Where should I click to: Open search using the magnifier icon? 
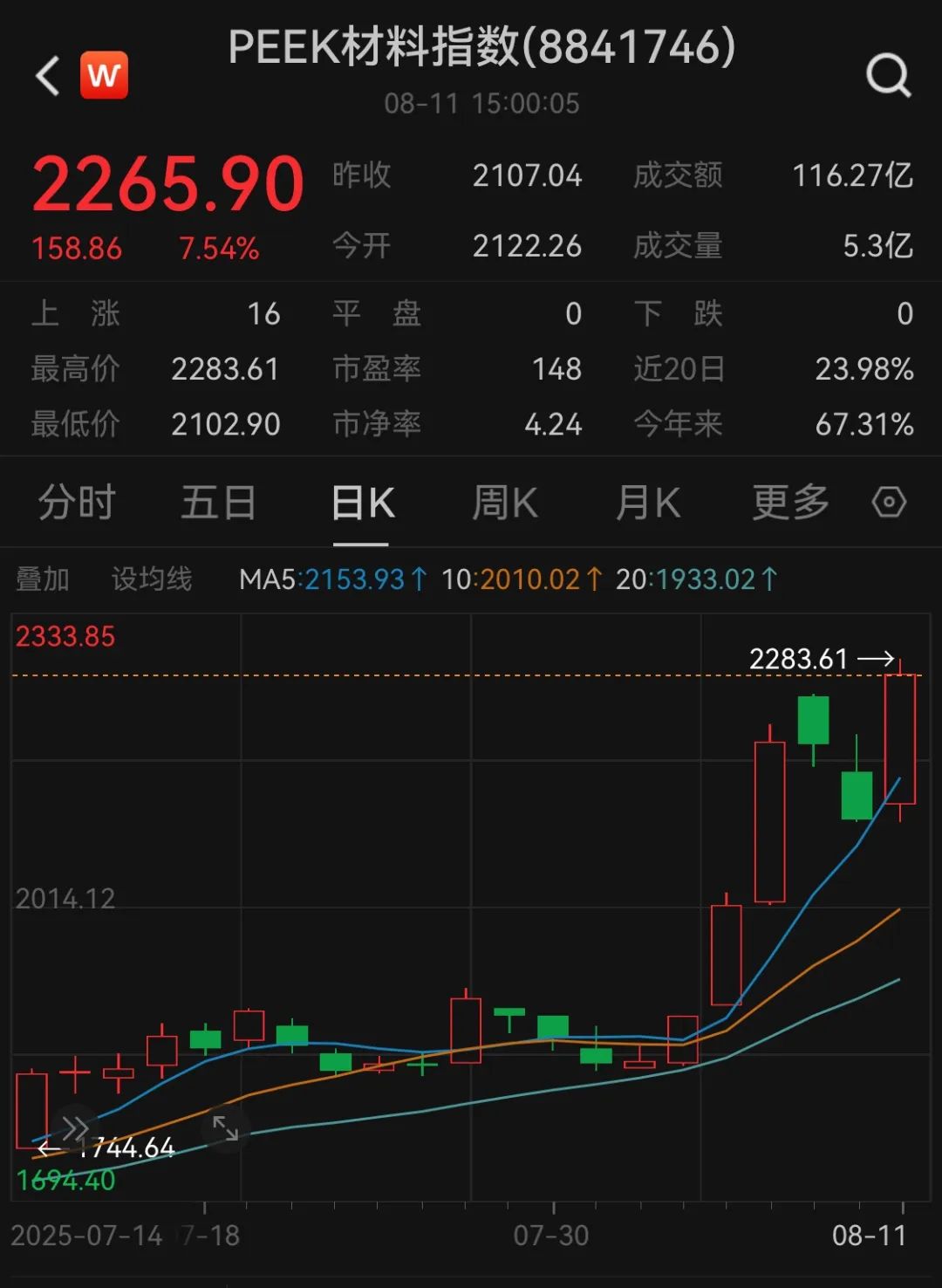(886, 75)
